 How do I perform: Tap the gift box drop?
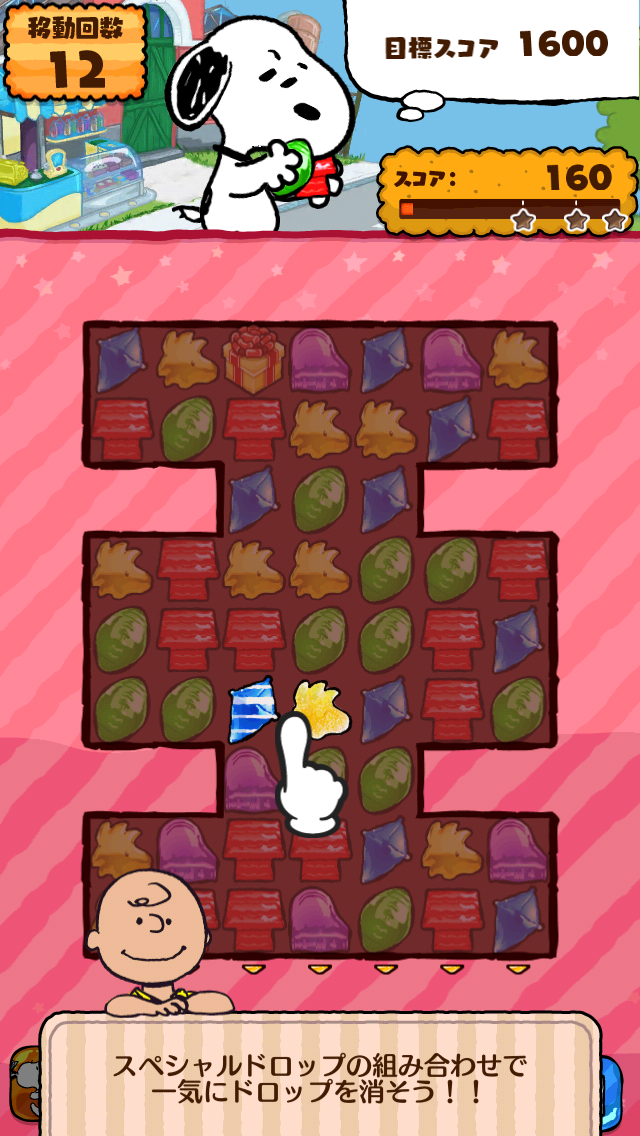coord(254,361)
